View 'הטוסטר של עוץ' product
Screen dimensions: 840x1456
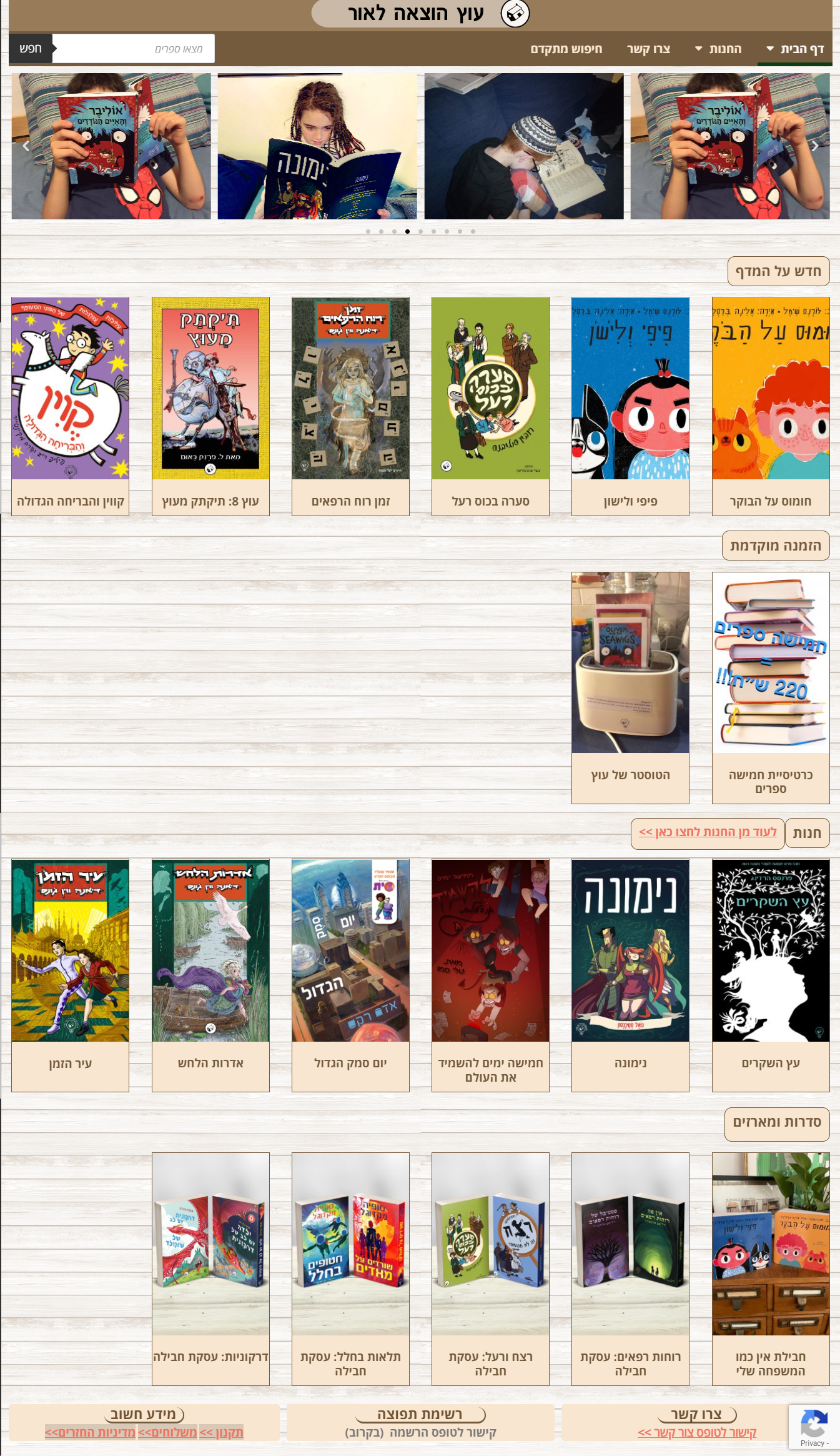[x=630, y=687]
